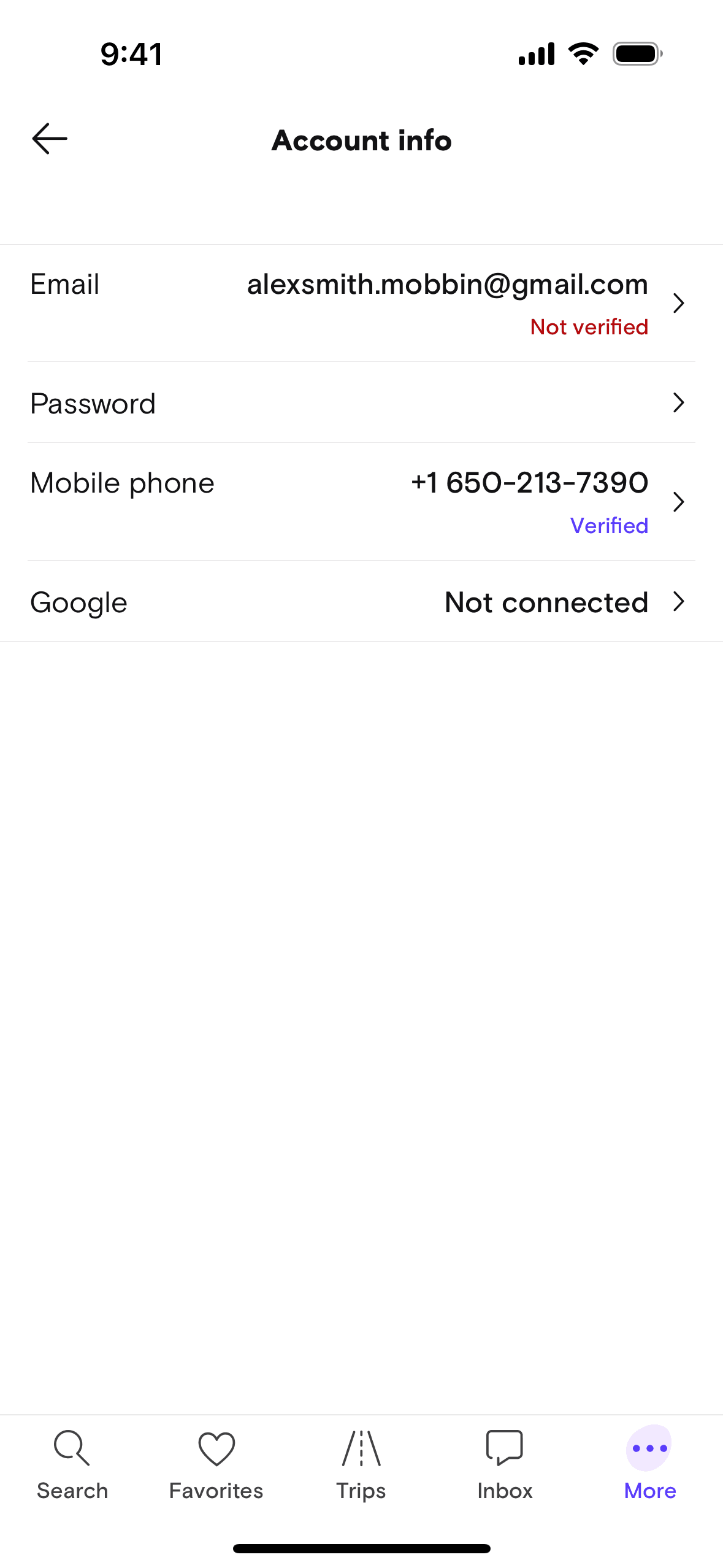Select the More tab
Viewport: 723px width, 1568px height.
click(x=649, y=1465)
